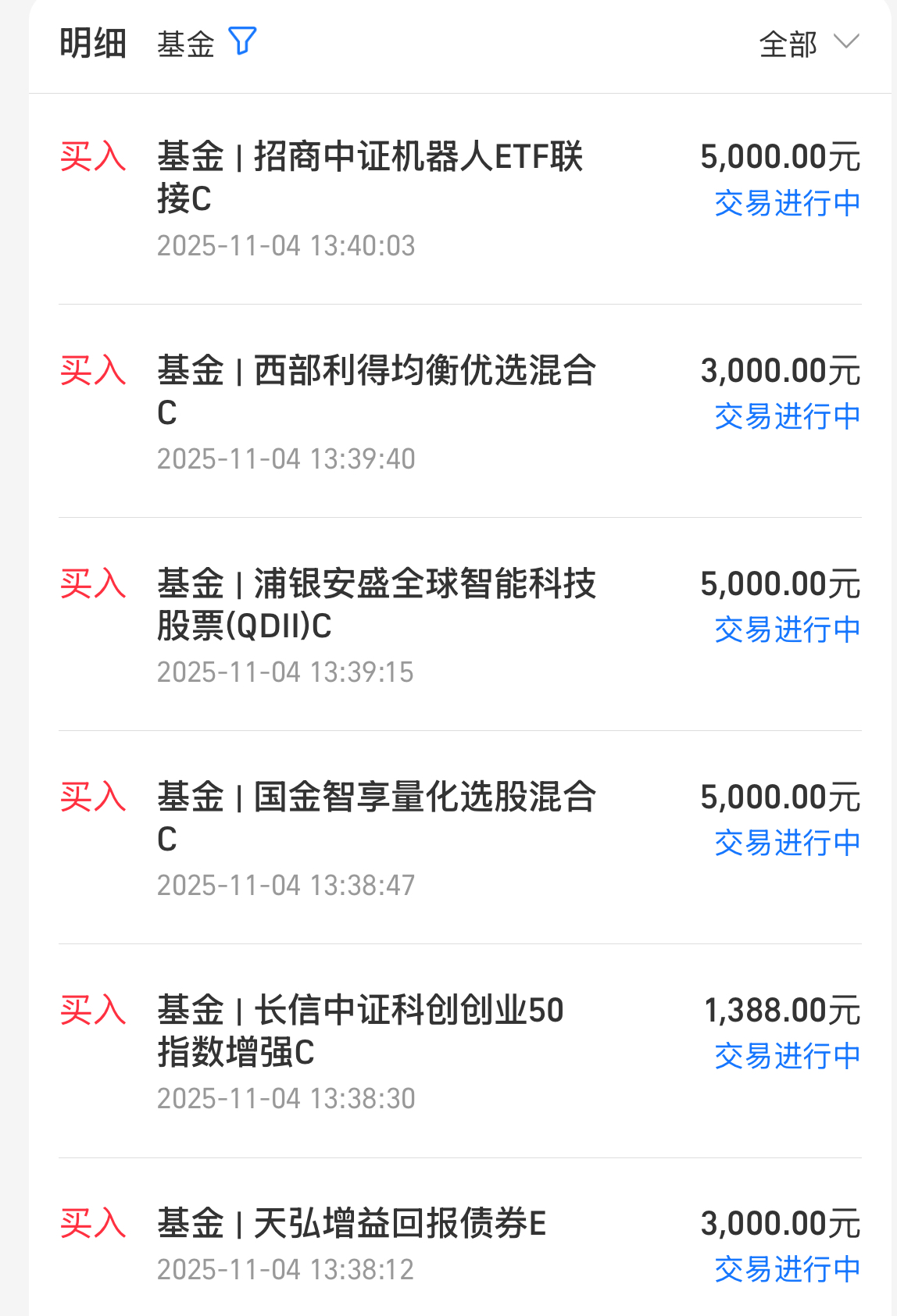Open the 招商中证机器人ETF联接C transaction
The height and width of the screenshot is (1316, 897).
460,199
